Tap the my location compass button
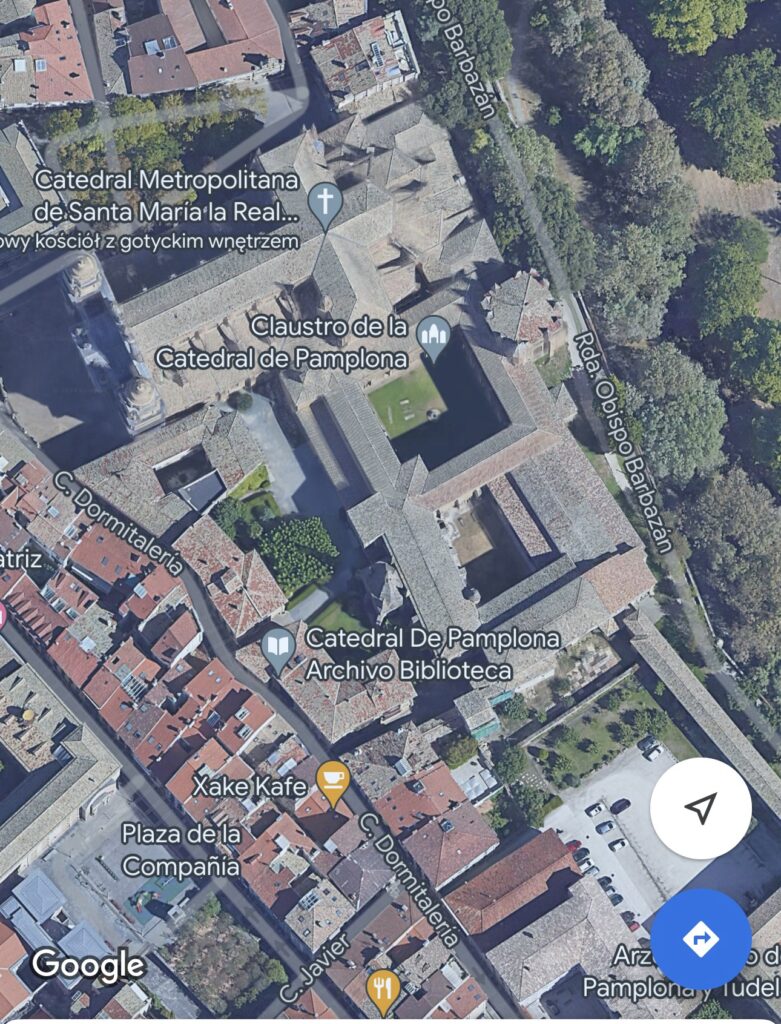The image size is (781, 1024). [700, 808]
